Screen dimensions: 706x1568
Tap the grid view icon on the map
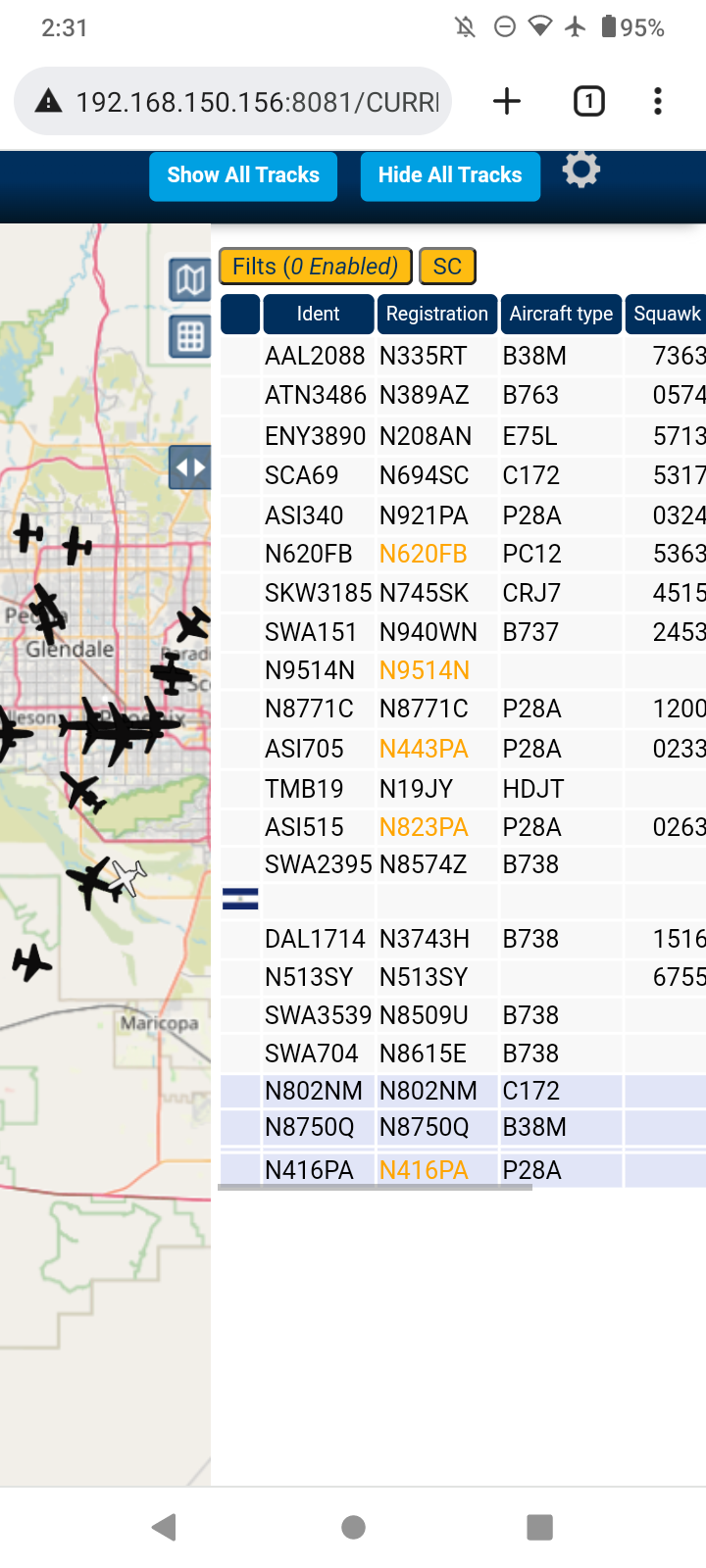[x=189, y=337]
